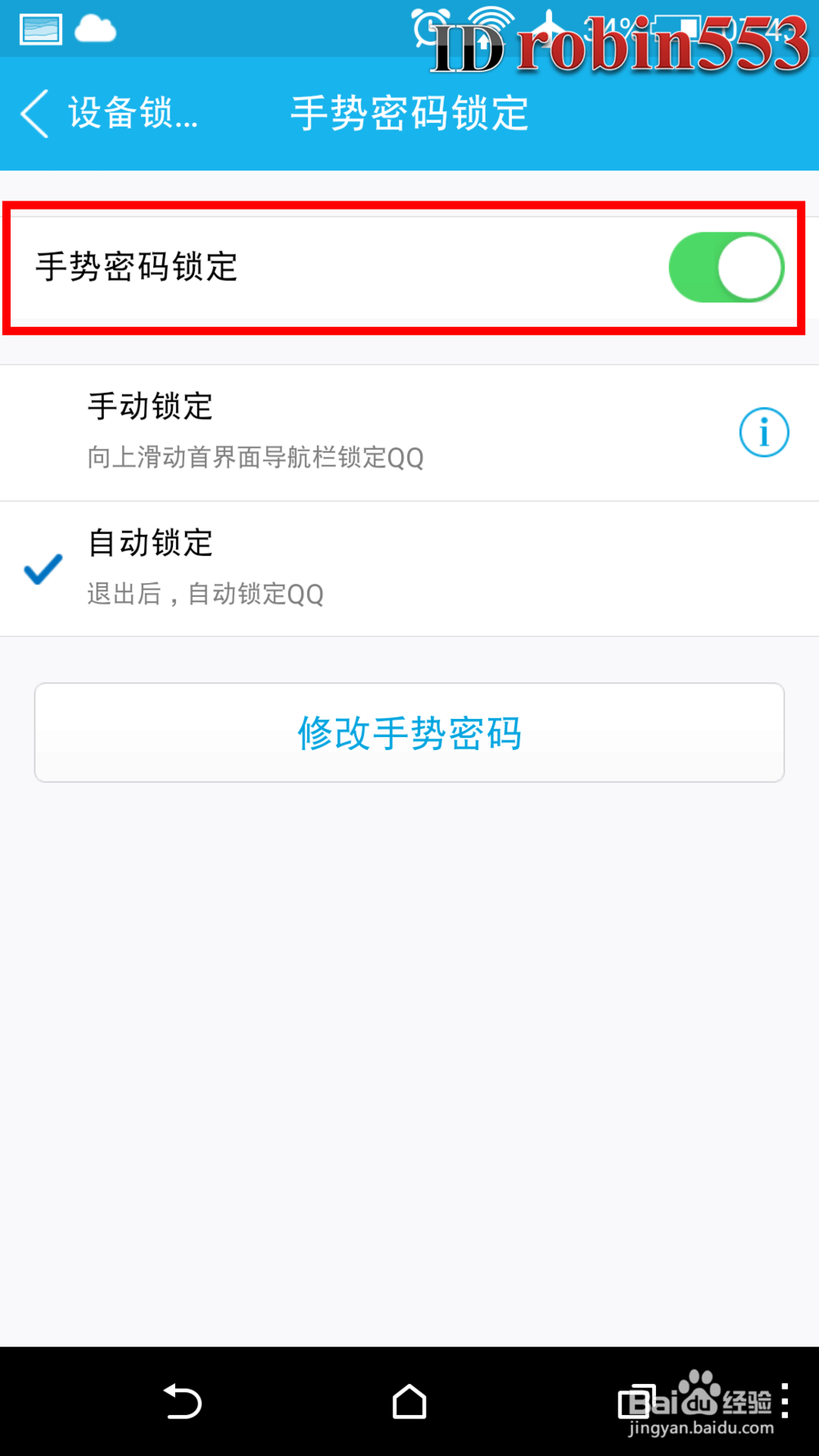
Task: Open the alarm clock status bar icon
Action: click(432, 22)
